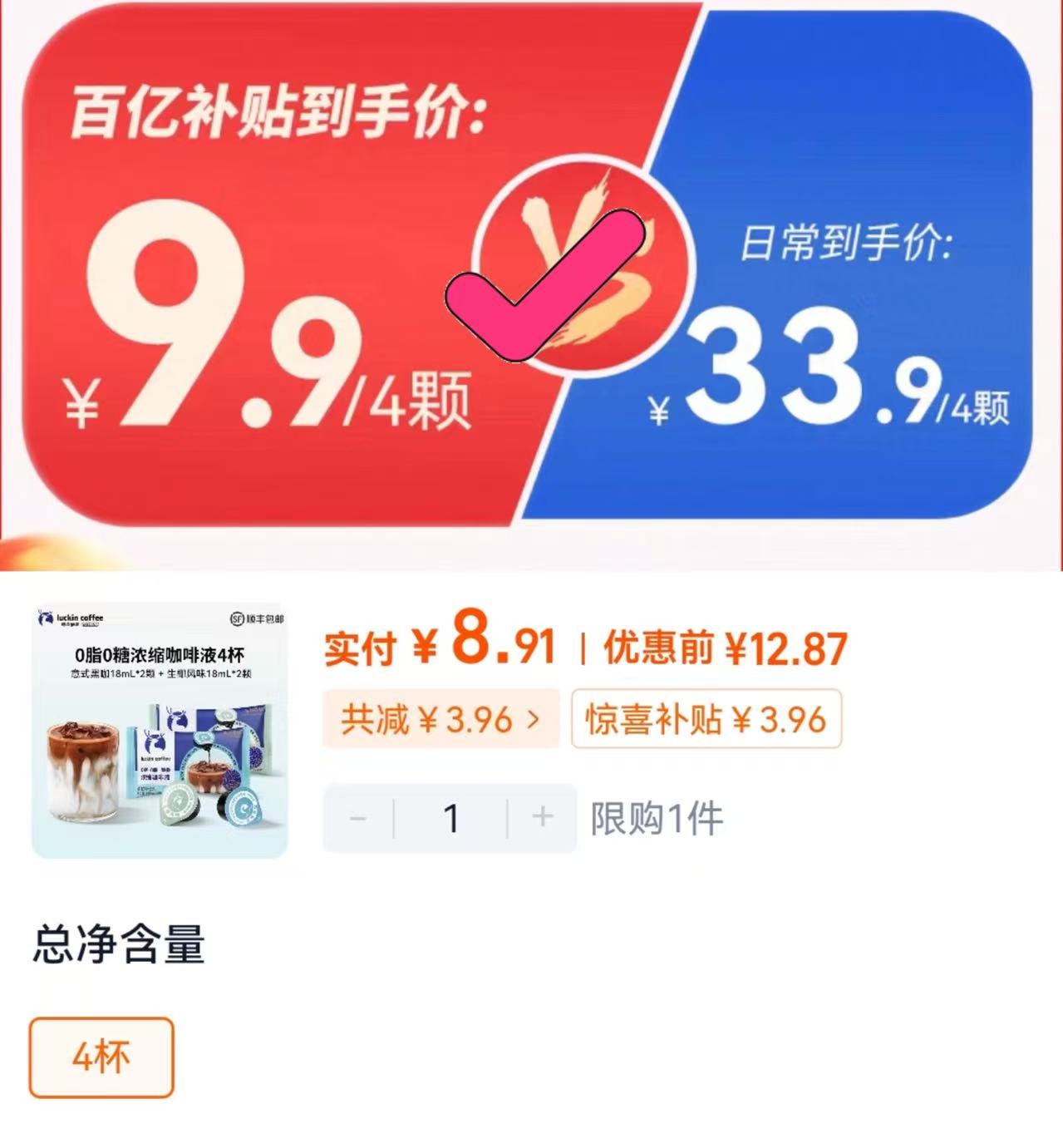The height and width of the screenshot is (1148, 1063).
Task: Adjust the quantity stepper value field
Action: tap(450, 818)
